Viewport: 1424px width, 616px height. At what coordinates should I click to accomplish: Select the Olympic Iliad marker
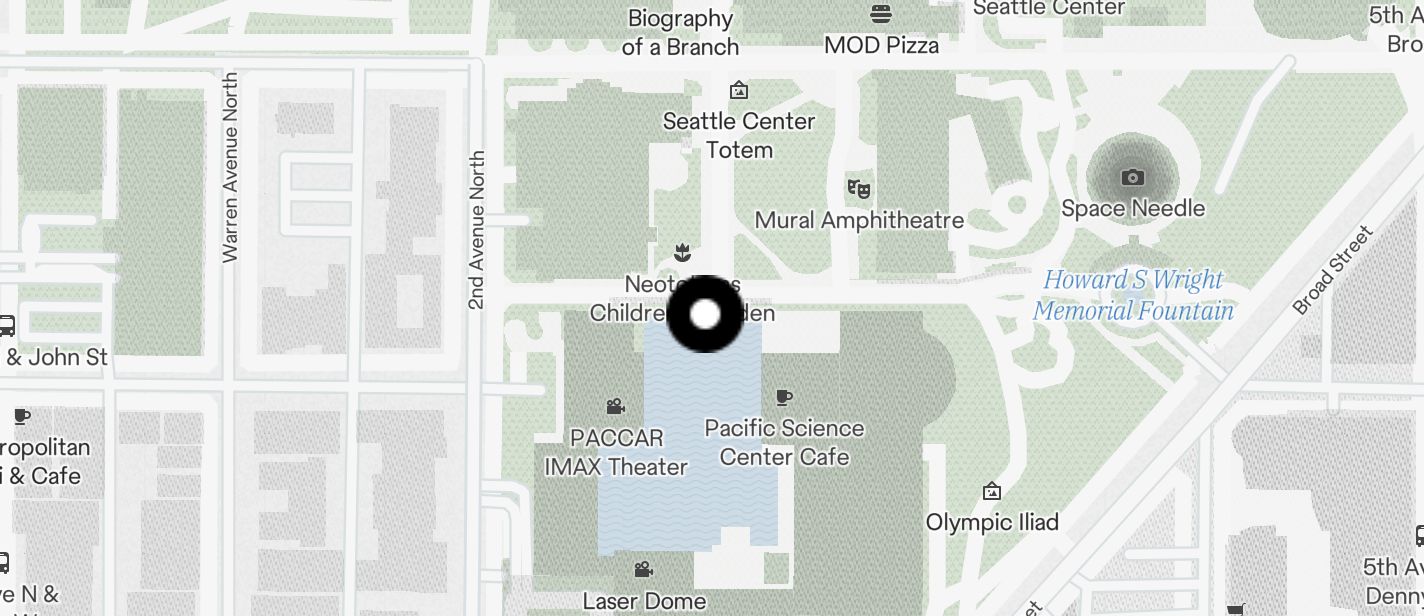pyautogui.click(x=992, y=491)
